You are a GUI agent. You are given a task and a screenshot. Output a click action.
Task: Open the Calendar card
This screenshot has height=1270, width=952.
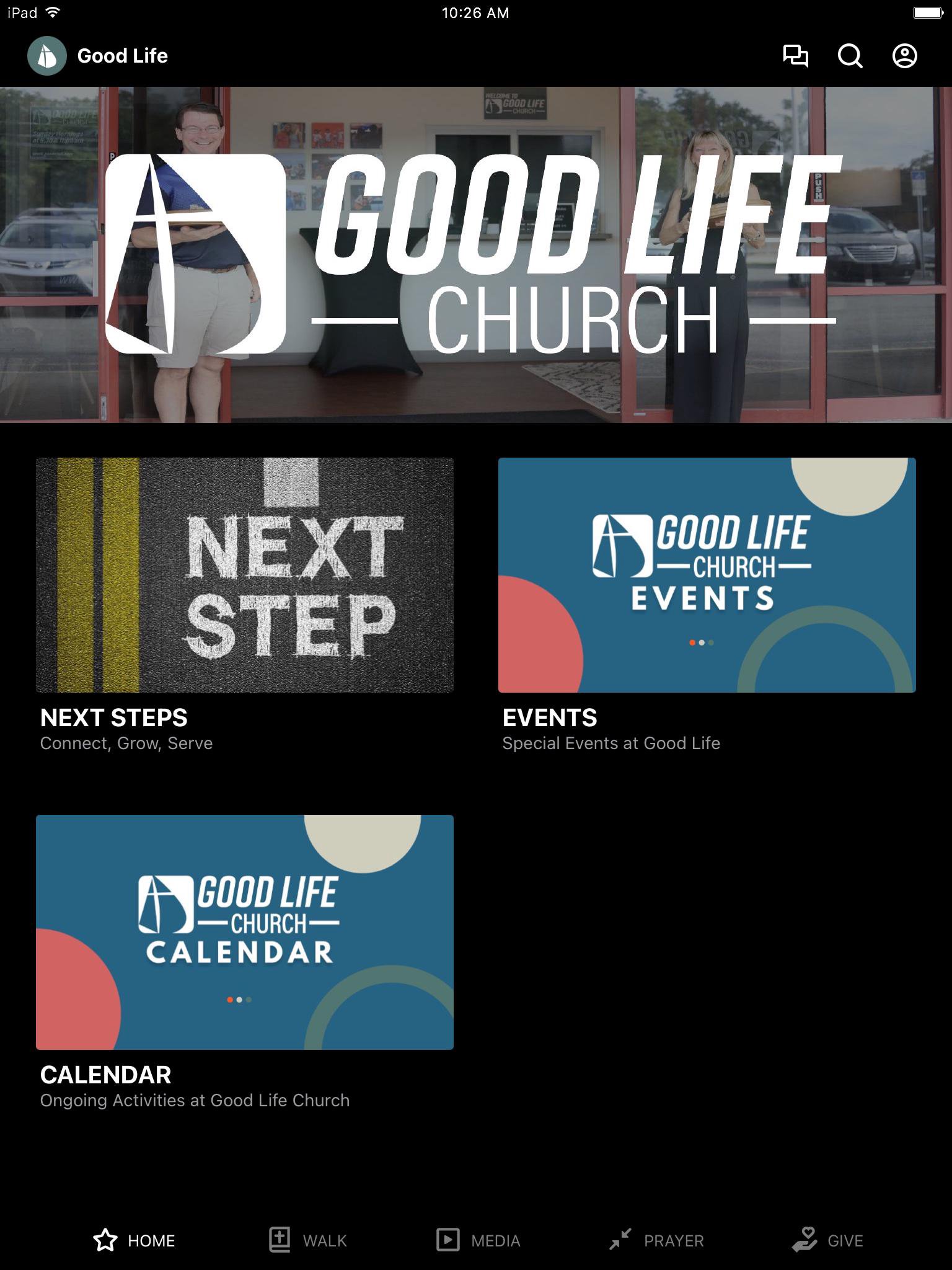click(x=245, y=932)
